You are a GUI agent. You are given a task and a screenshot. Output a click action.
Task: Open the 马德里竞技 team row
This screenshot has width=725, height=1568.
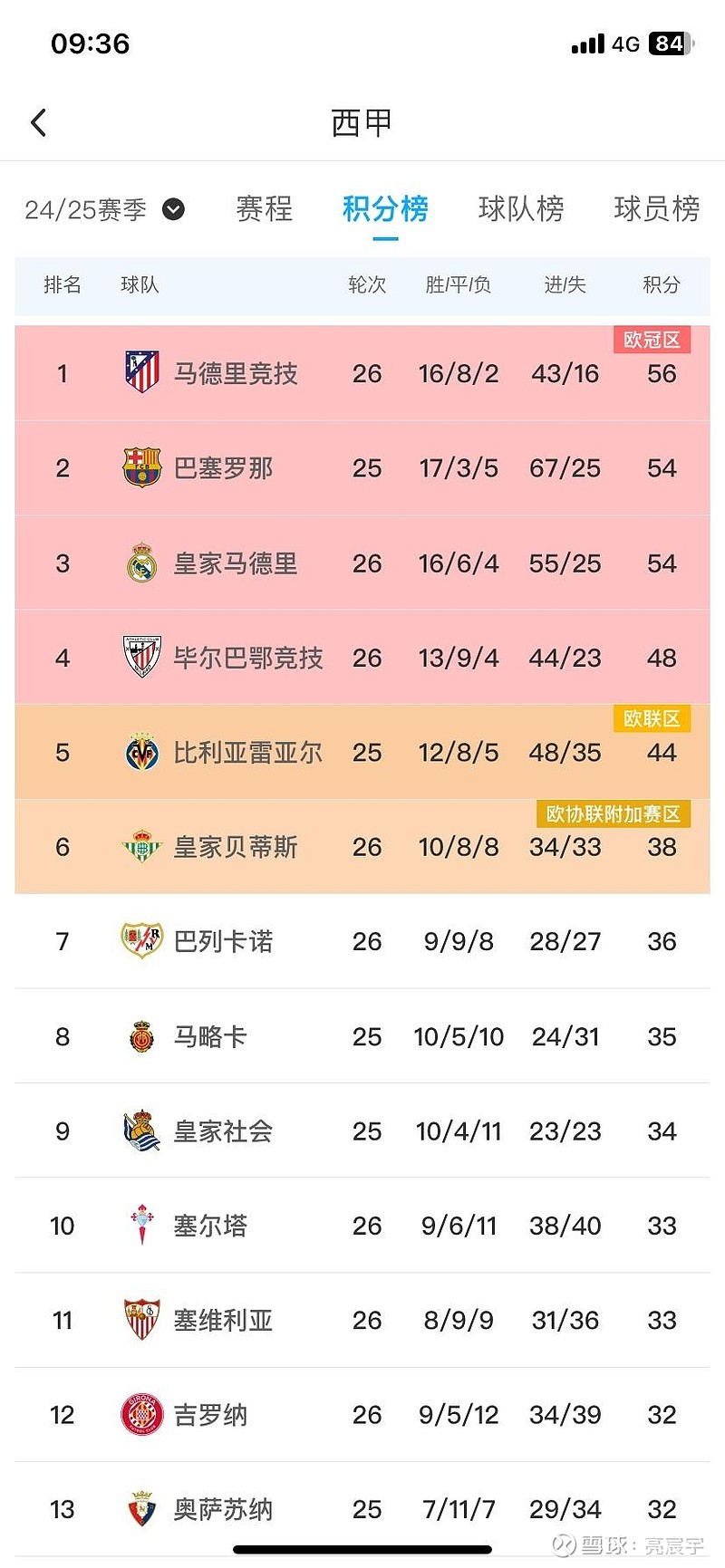236,373
